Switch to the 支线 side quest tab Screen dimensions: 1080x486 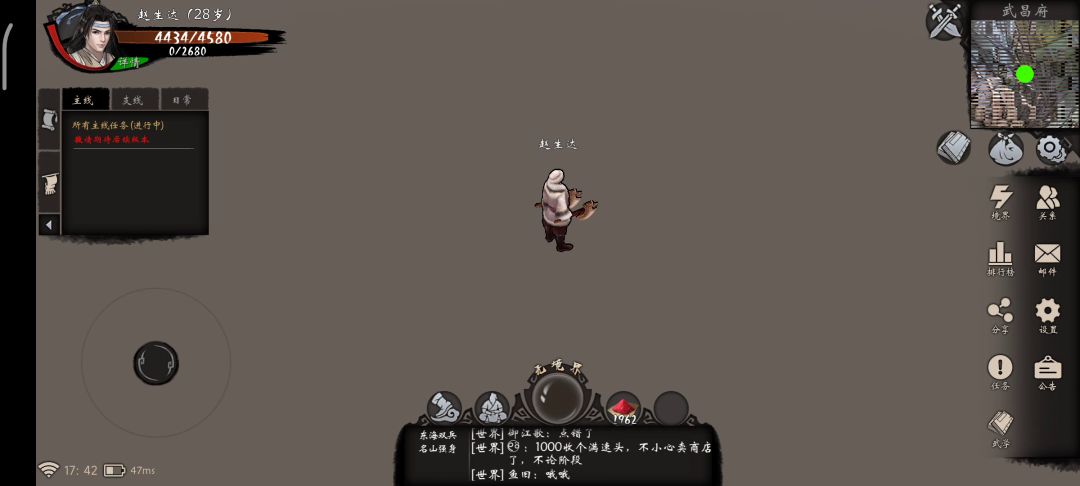pos(133,100)
